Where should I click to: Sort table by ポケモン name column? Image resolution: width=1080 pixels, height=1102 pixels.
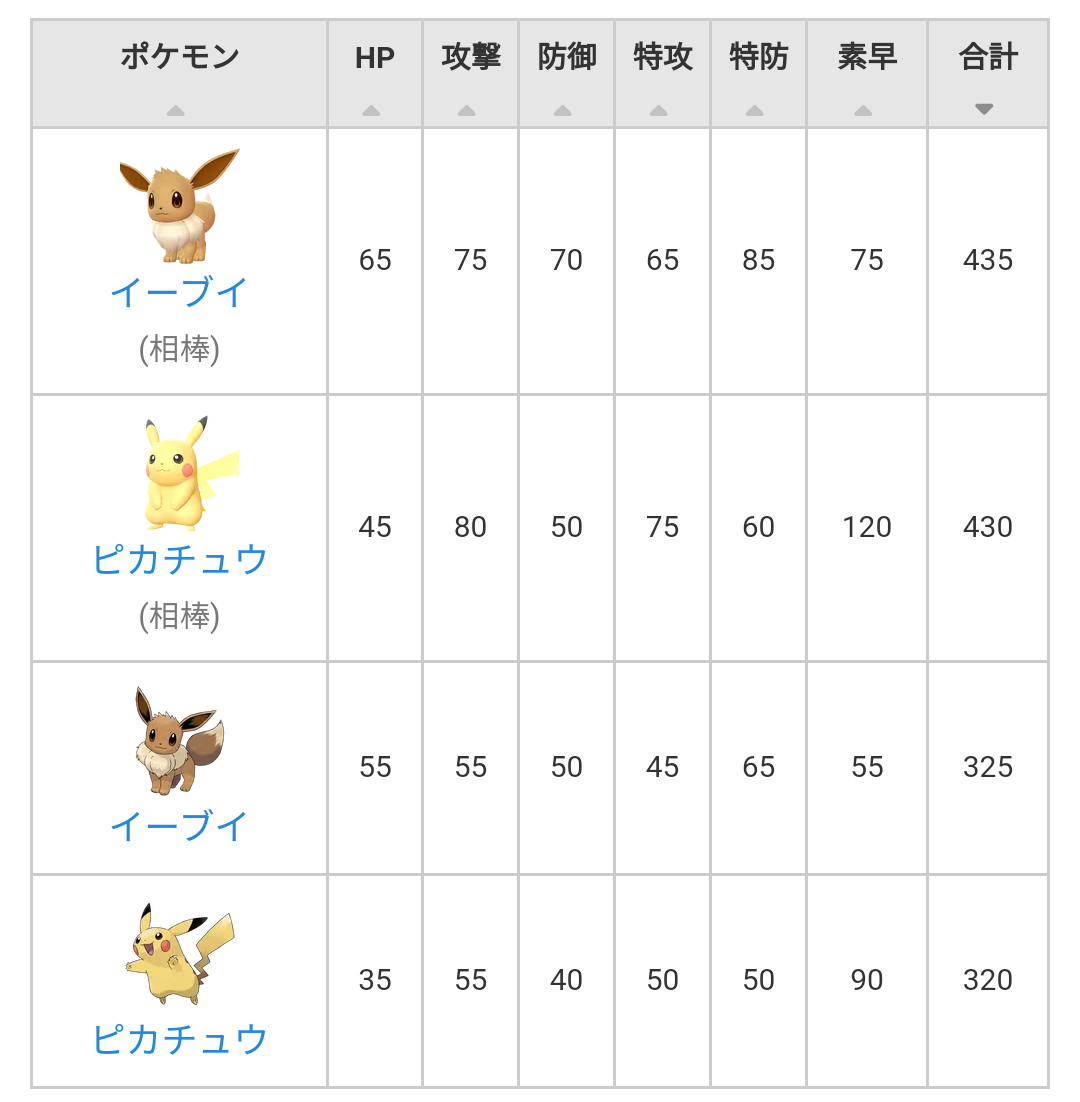(179, 74)
